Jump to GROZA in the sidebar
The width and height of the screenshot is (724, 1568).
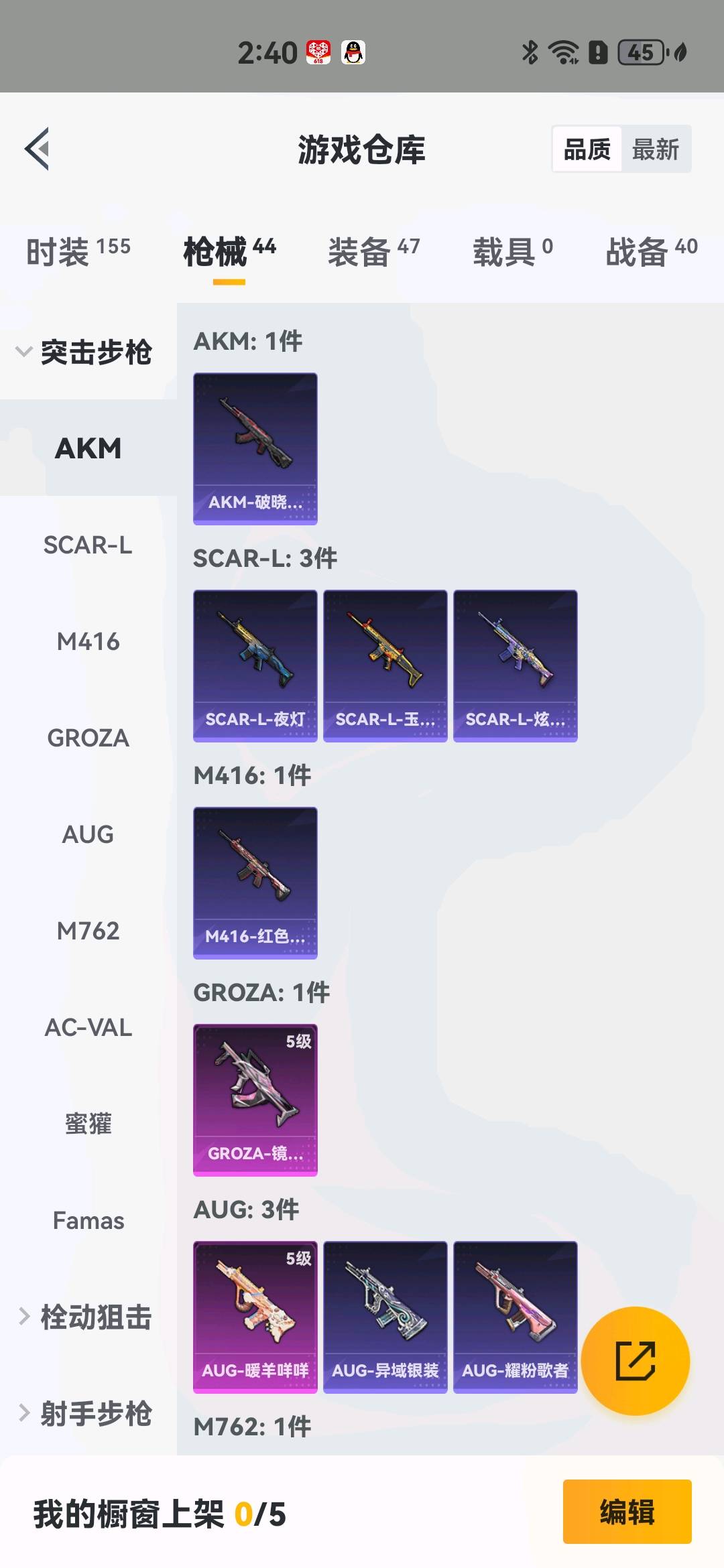coord(88,738)
